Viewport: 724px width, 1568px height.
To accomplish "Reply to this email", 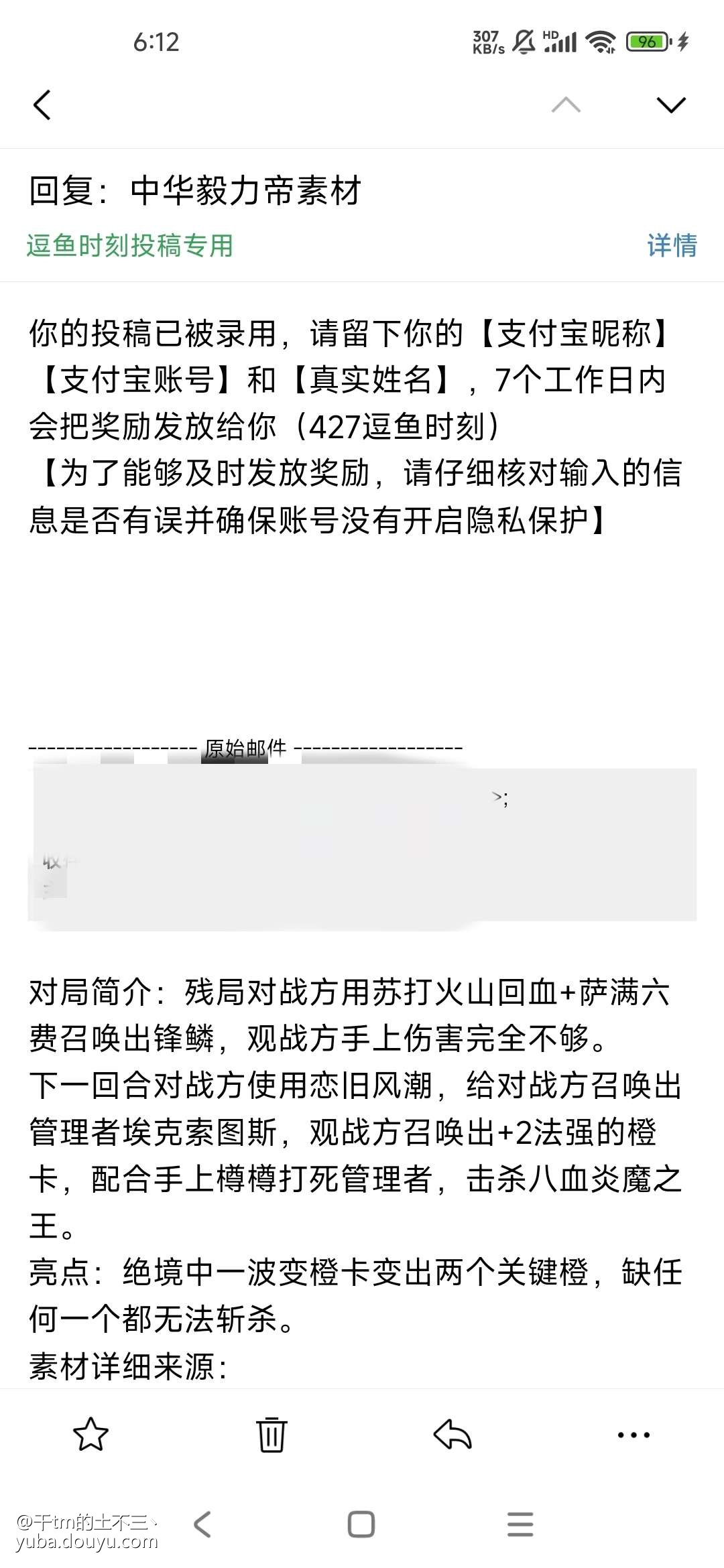I will click(x=452, y=1435).
